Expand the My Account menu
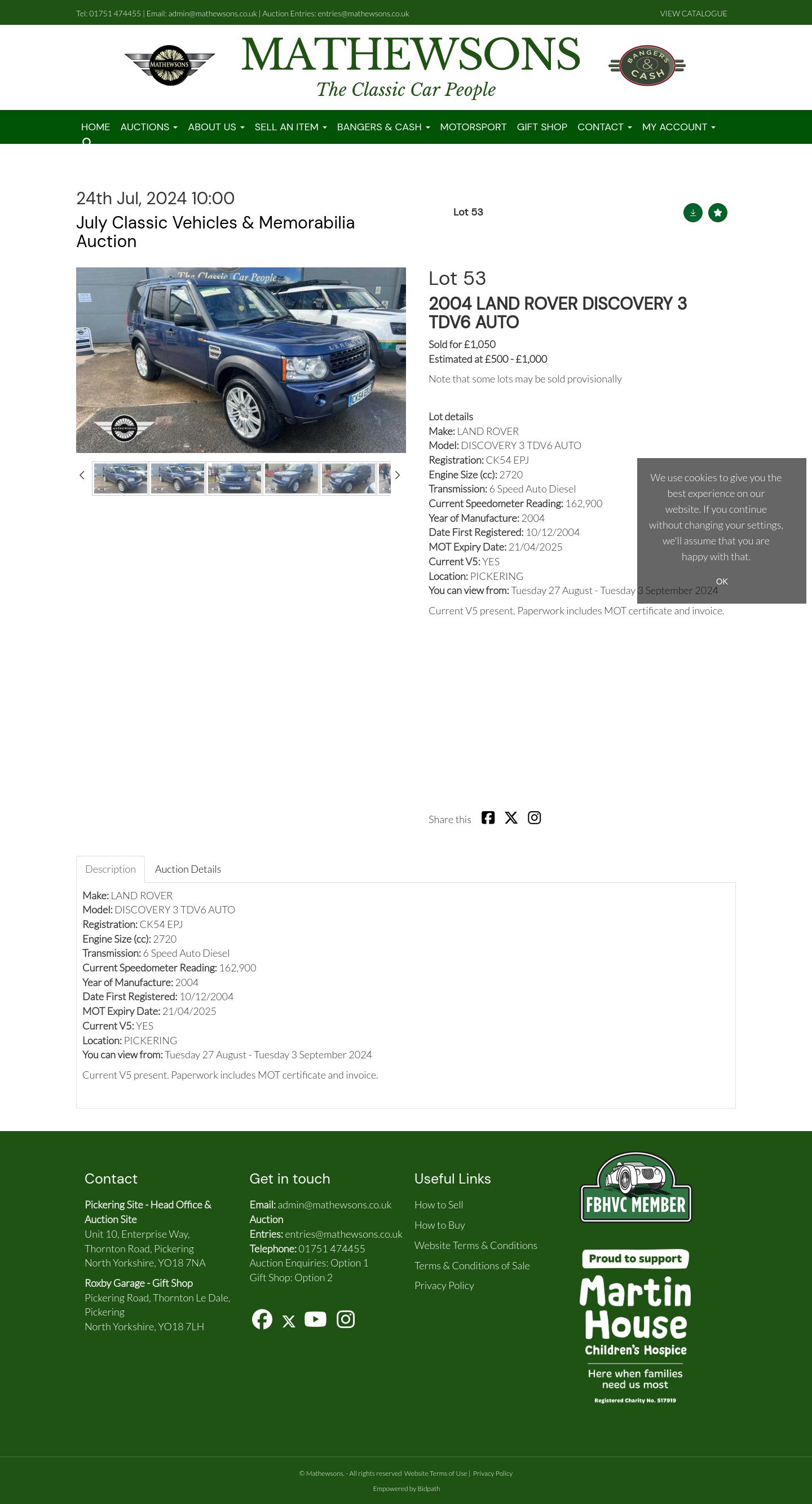812x1504 pixels. pos(678,127)
